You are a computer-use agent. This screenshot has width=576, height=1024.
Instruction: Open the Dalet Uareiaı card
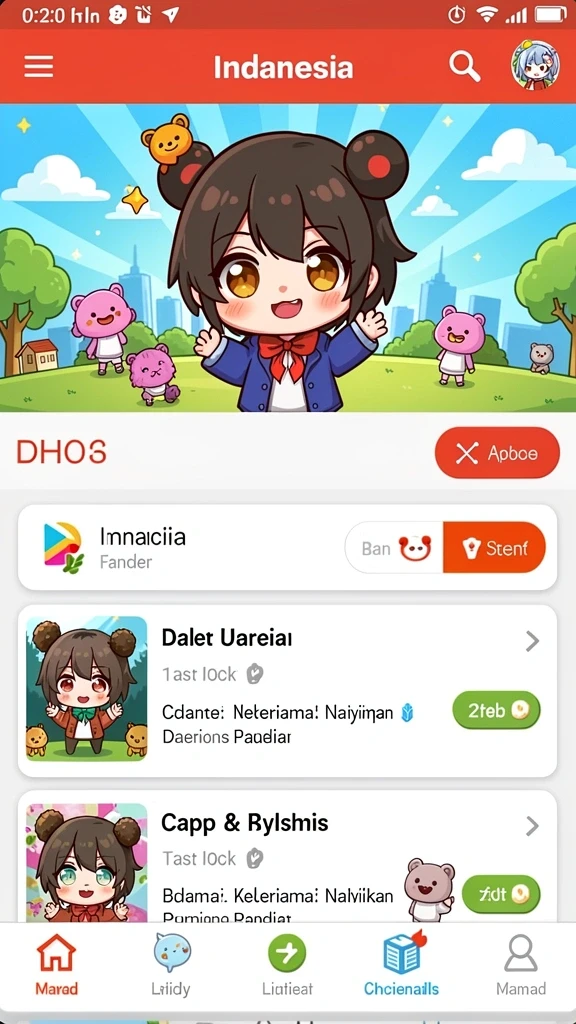coord(287,690)
